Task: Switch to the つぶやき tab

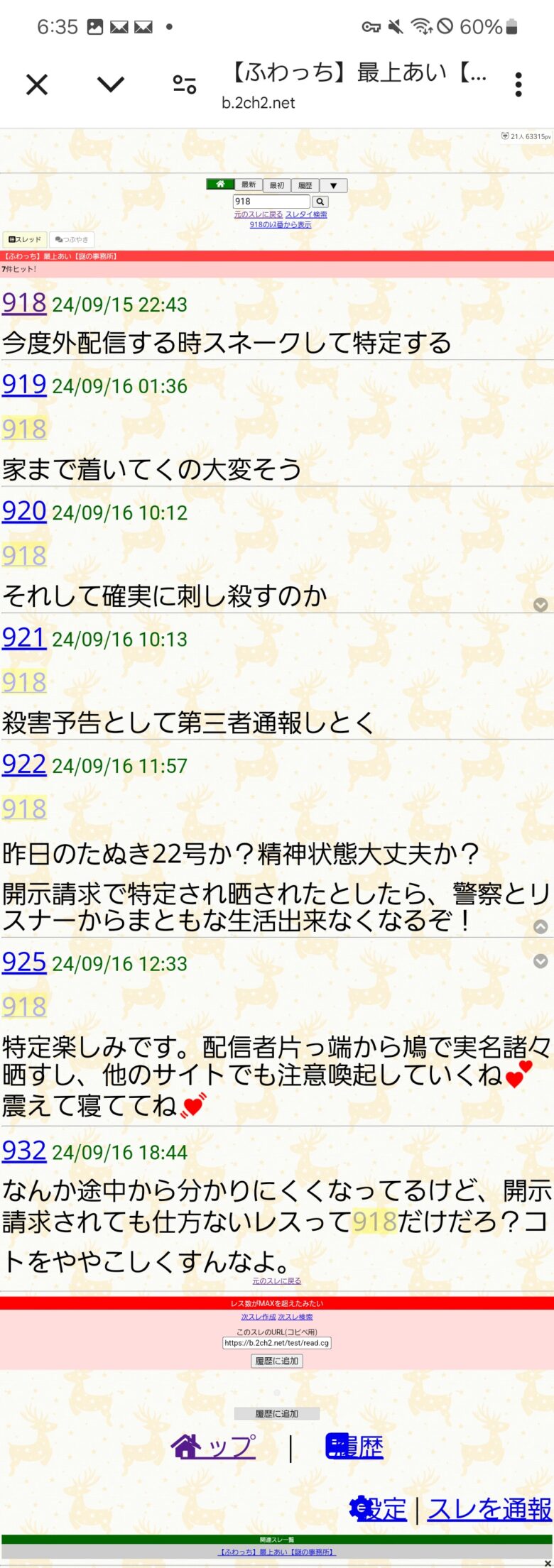Action: (x=72, y=240)
